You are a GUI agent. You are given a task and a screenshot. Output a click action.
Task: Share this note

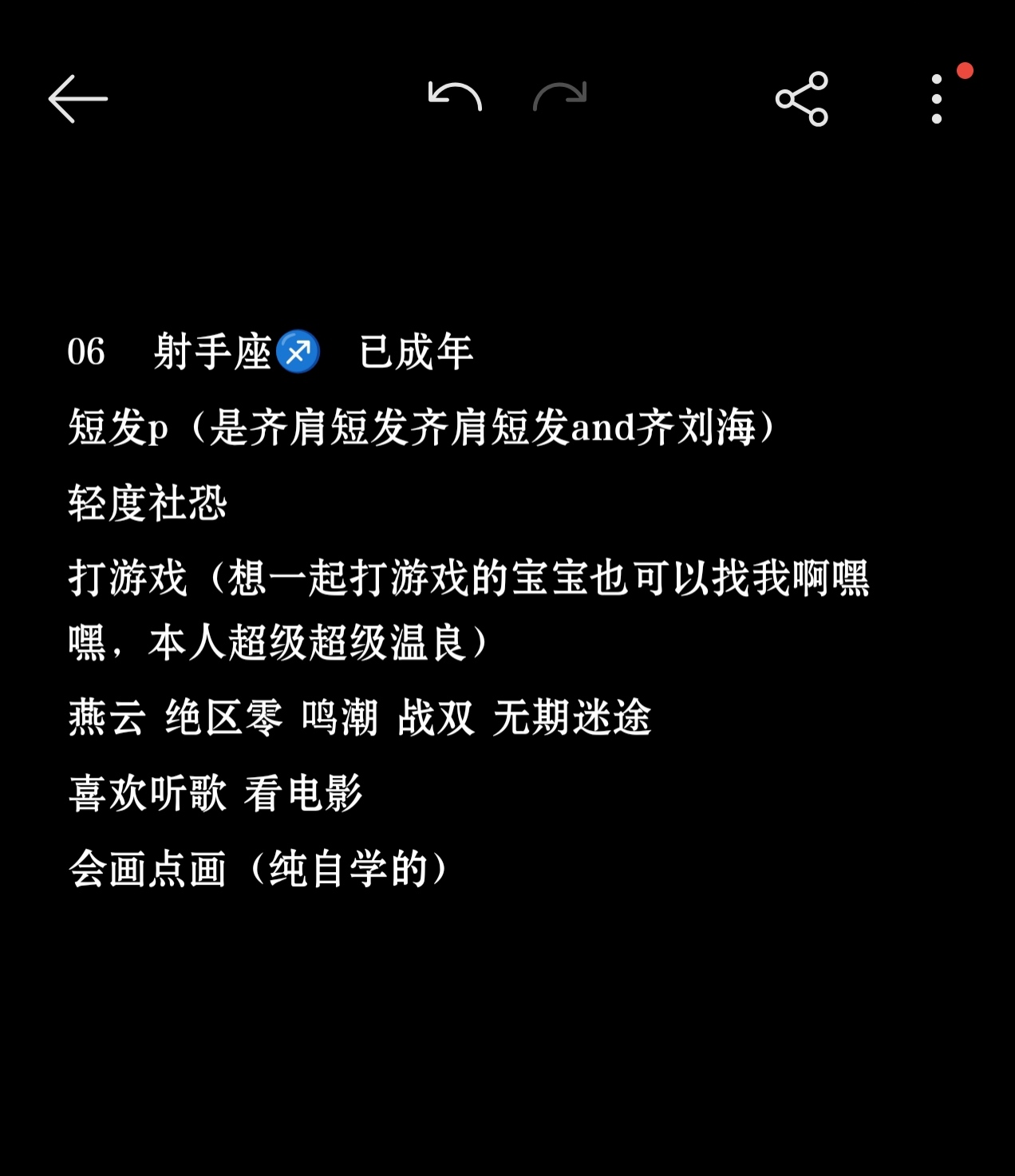click(802, 99)
